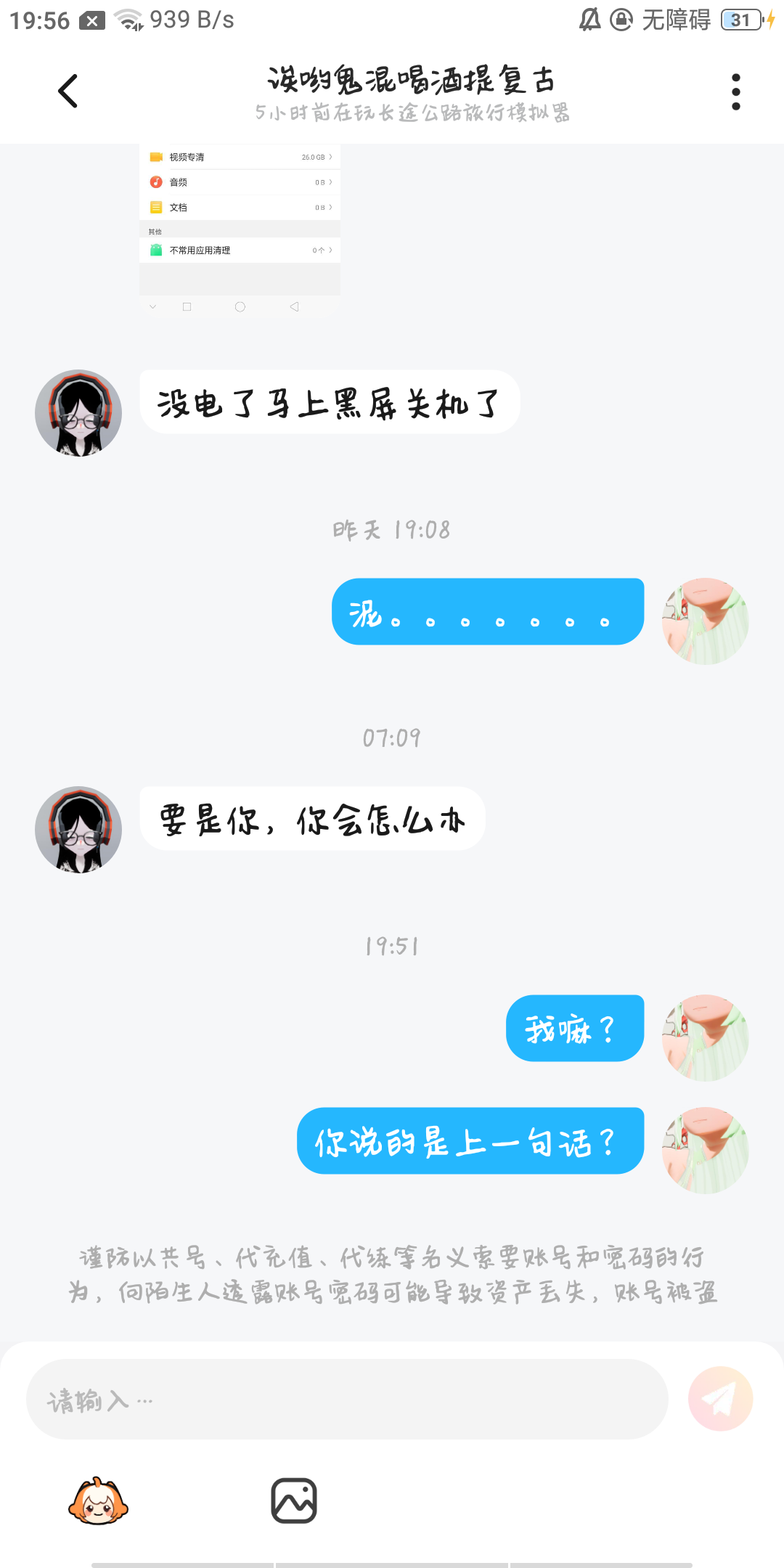Open my avatar beside 你说的是上一句话？
This screenshot has width=784, height=1568.
[x=705, y=1151]
